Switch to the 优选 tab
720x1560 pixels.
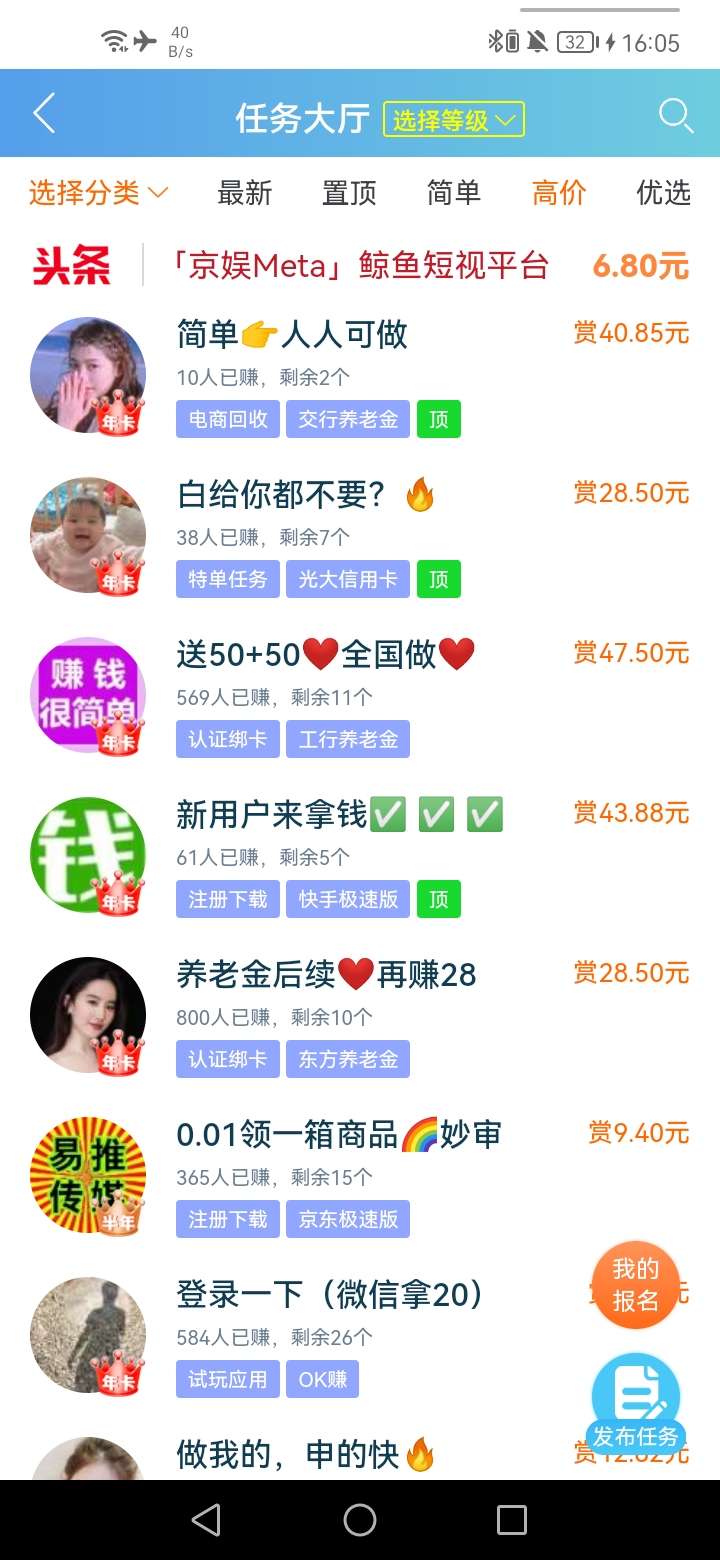[663, 193]
